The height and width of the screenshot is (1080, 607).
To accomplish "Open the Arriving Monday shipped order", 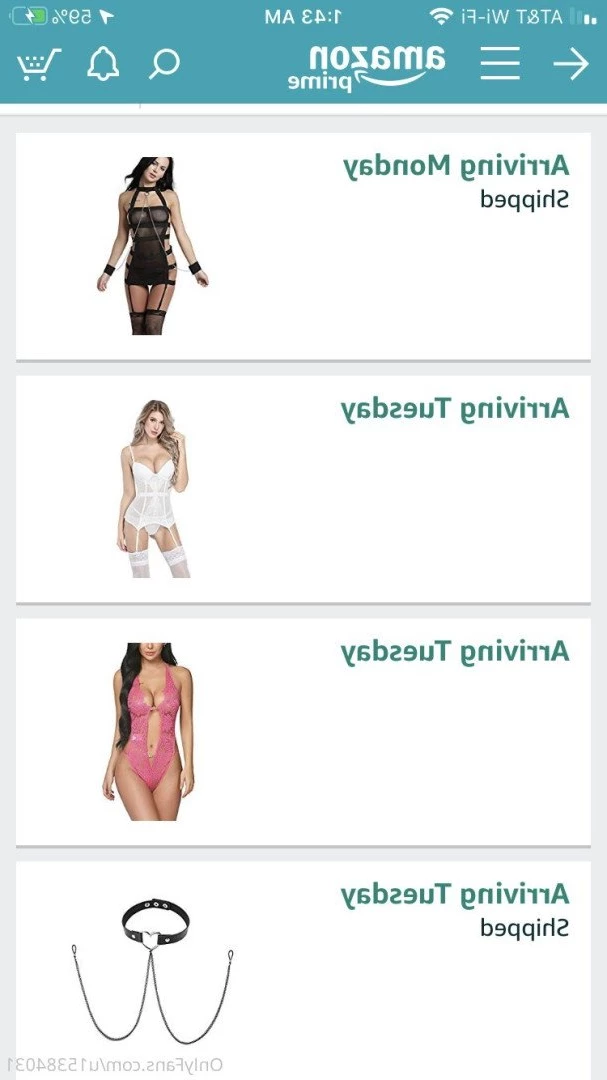I will click(x=303, y=246).
